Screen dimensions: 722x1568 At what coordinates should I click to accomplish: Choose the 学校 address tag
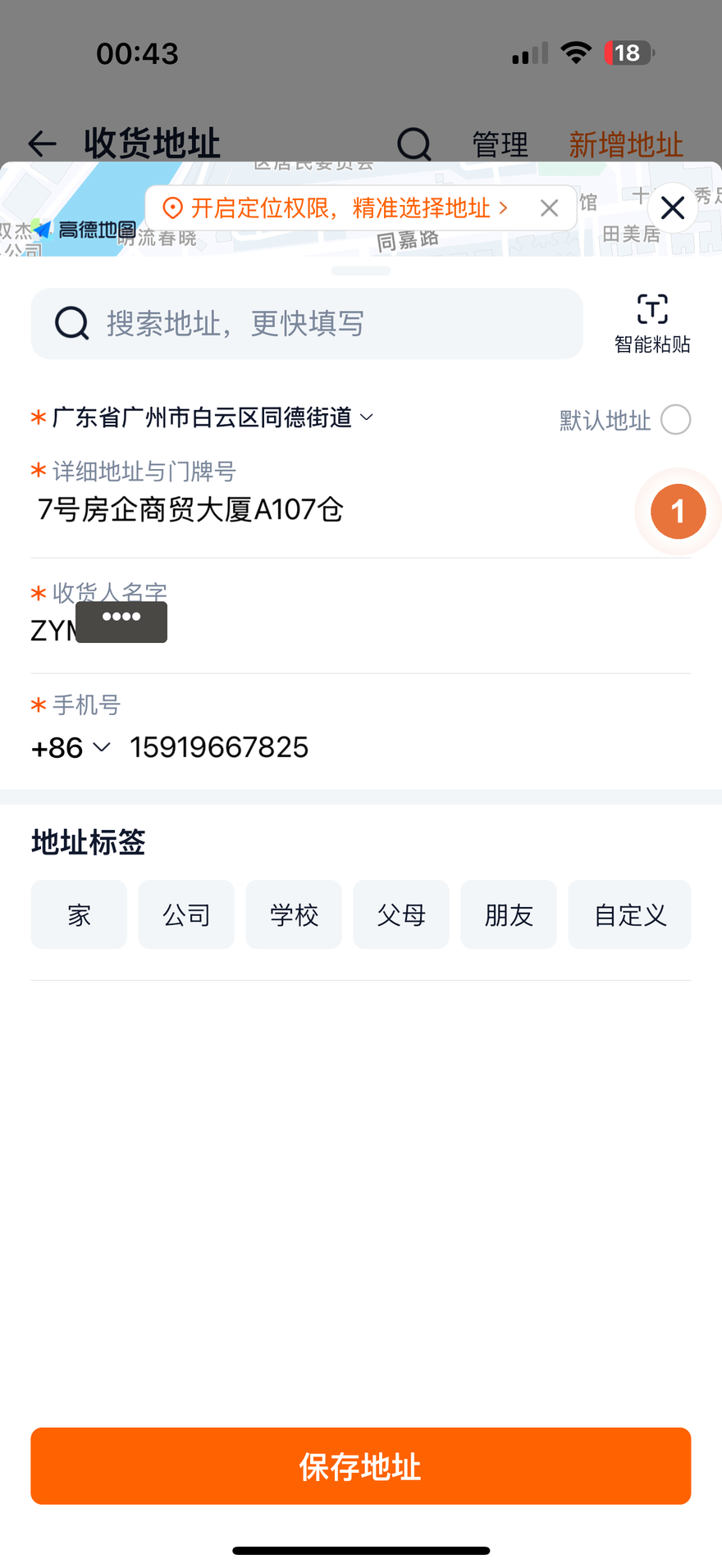pos(294,914)
